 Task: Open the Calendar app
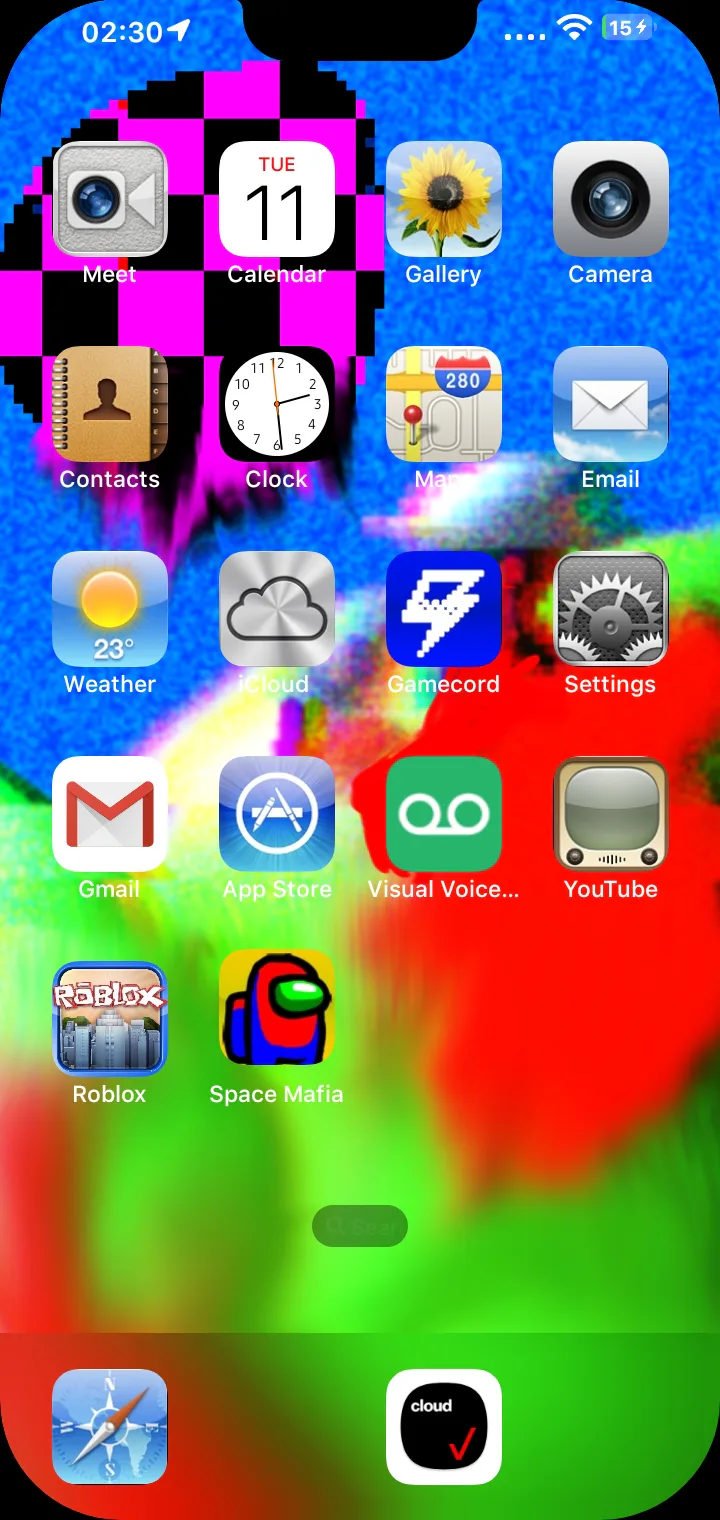coord(277,200)
